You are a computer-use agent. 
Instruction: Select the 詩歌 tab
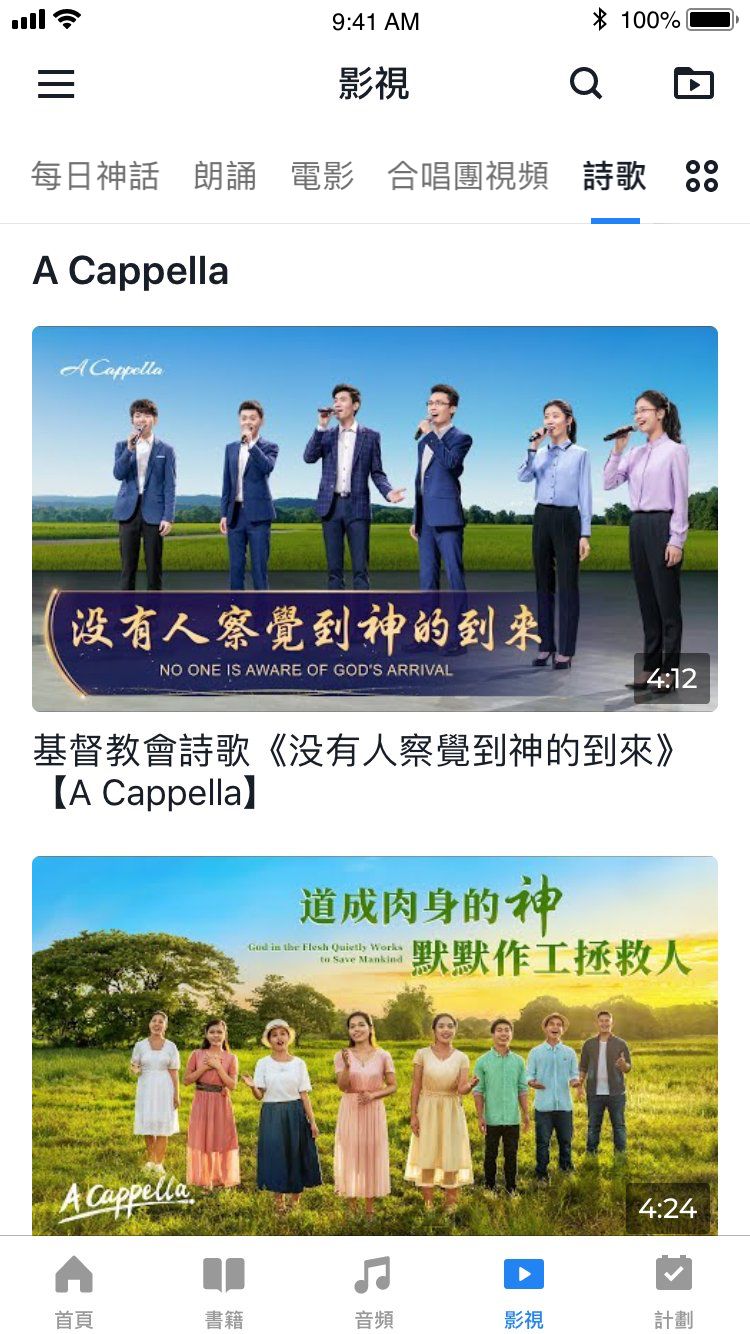[614, 177]
